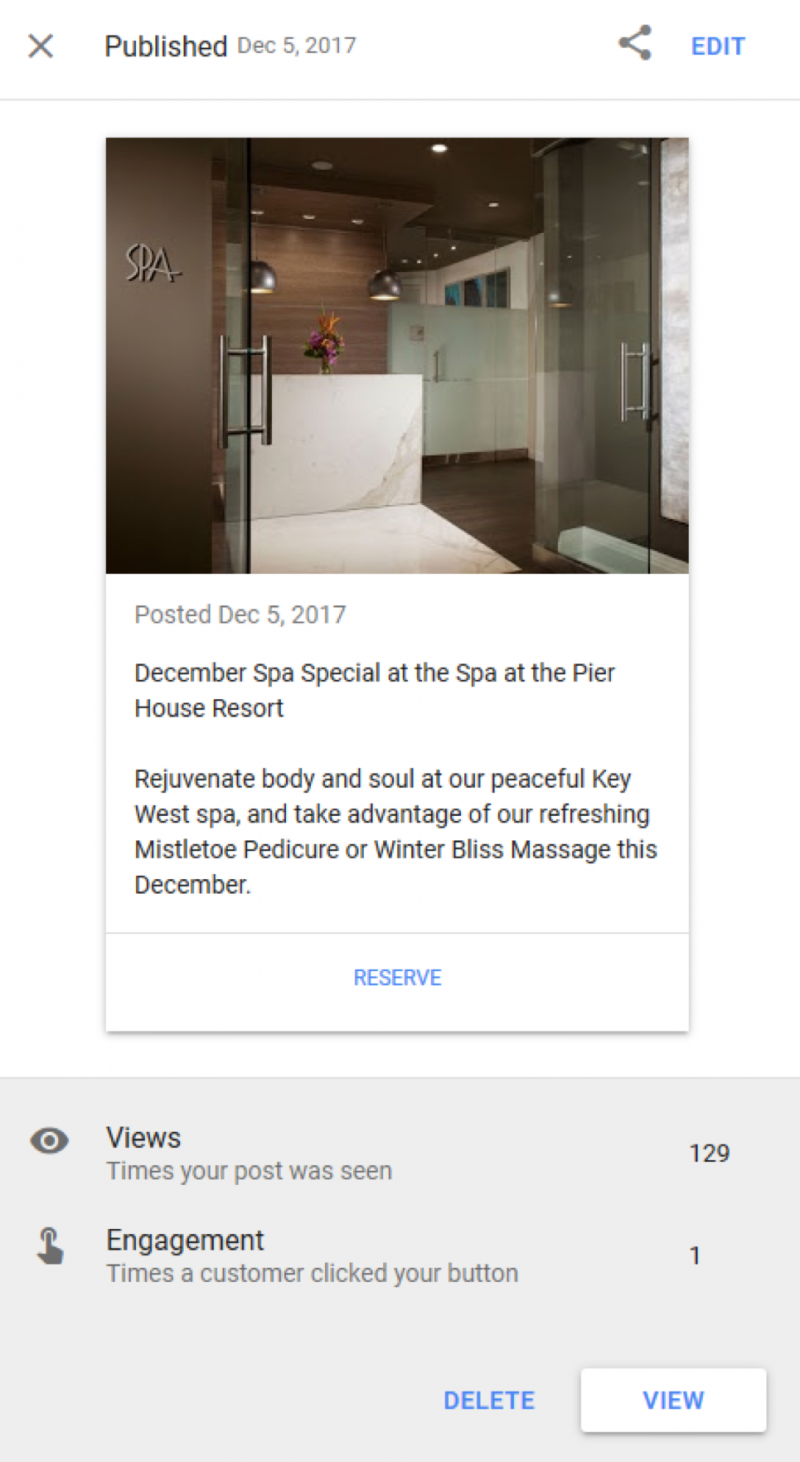Click the Engagement count showing 1

[695, 1255]
